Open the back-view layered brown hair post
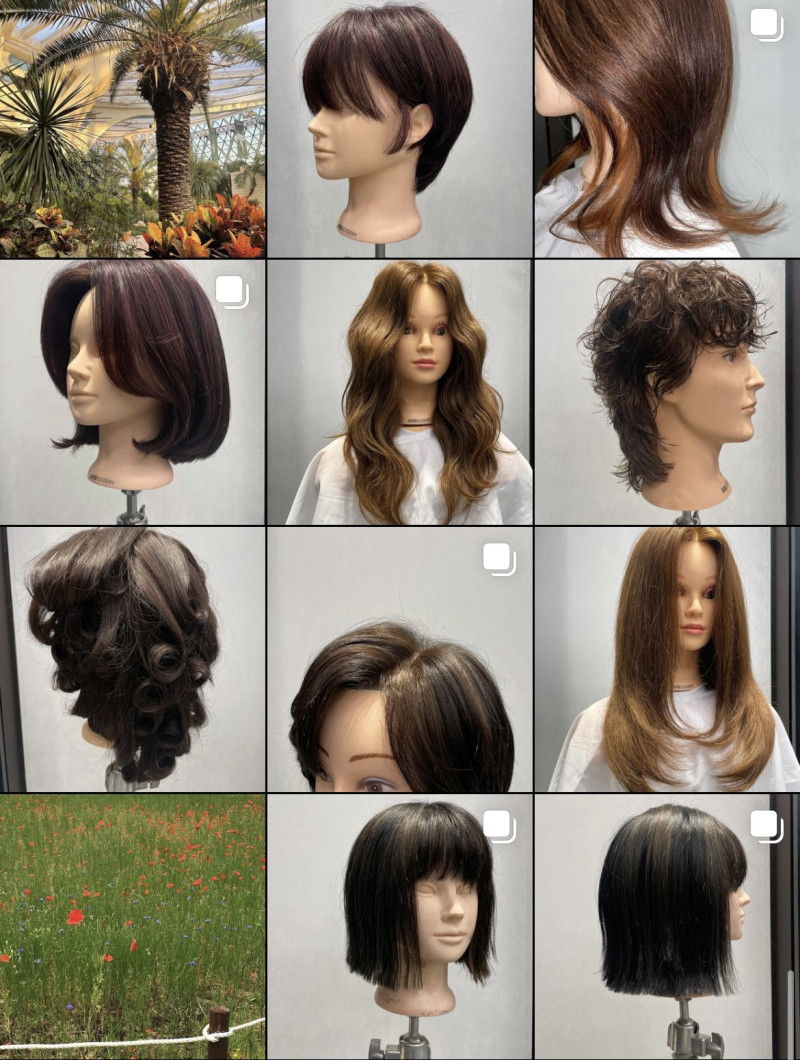Viewport: 800px width, 1060px height. tap(667, 128)
